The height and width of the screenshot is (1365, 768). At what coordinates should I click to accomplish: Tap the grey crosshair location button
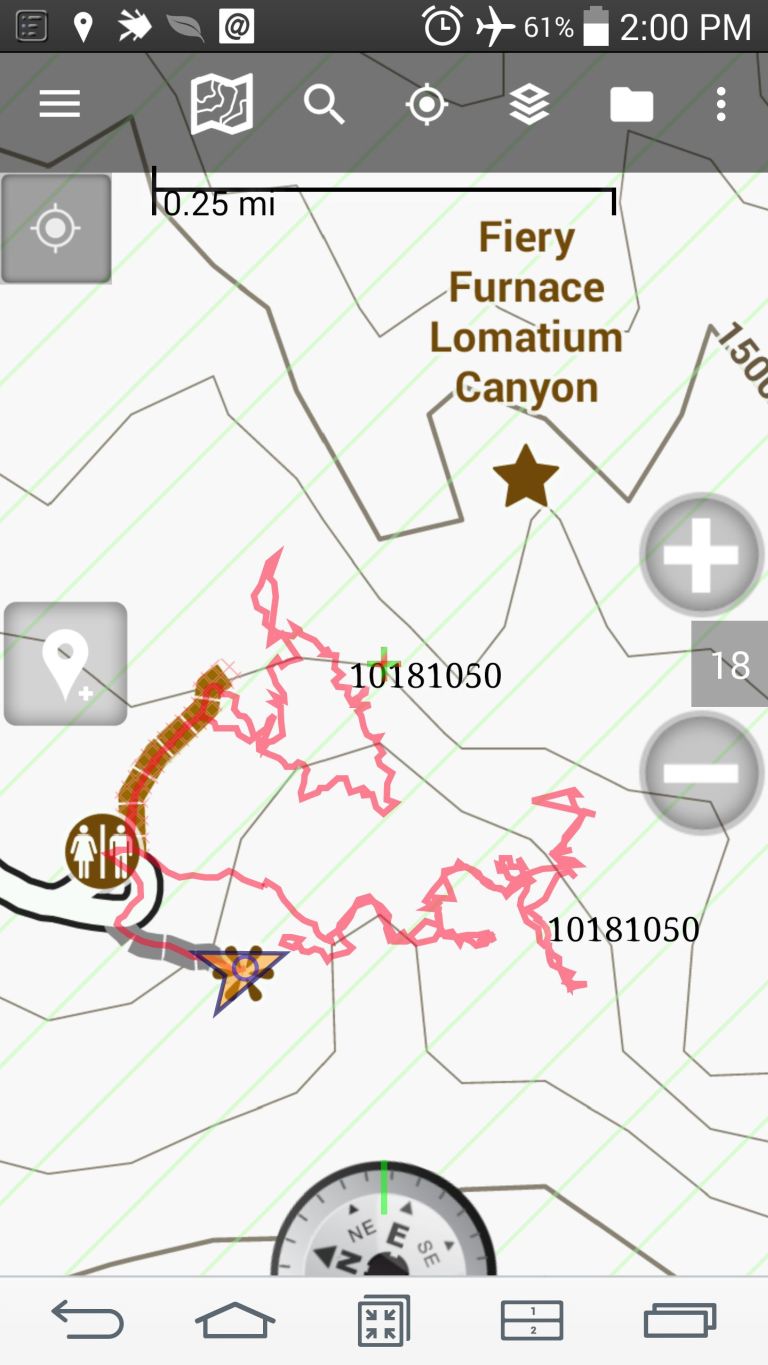tap(56, 229)
